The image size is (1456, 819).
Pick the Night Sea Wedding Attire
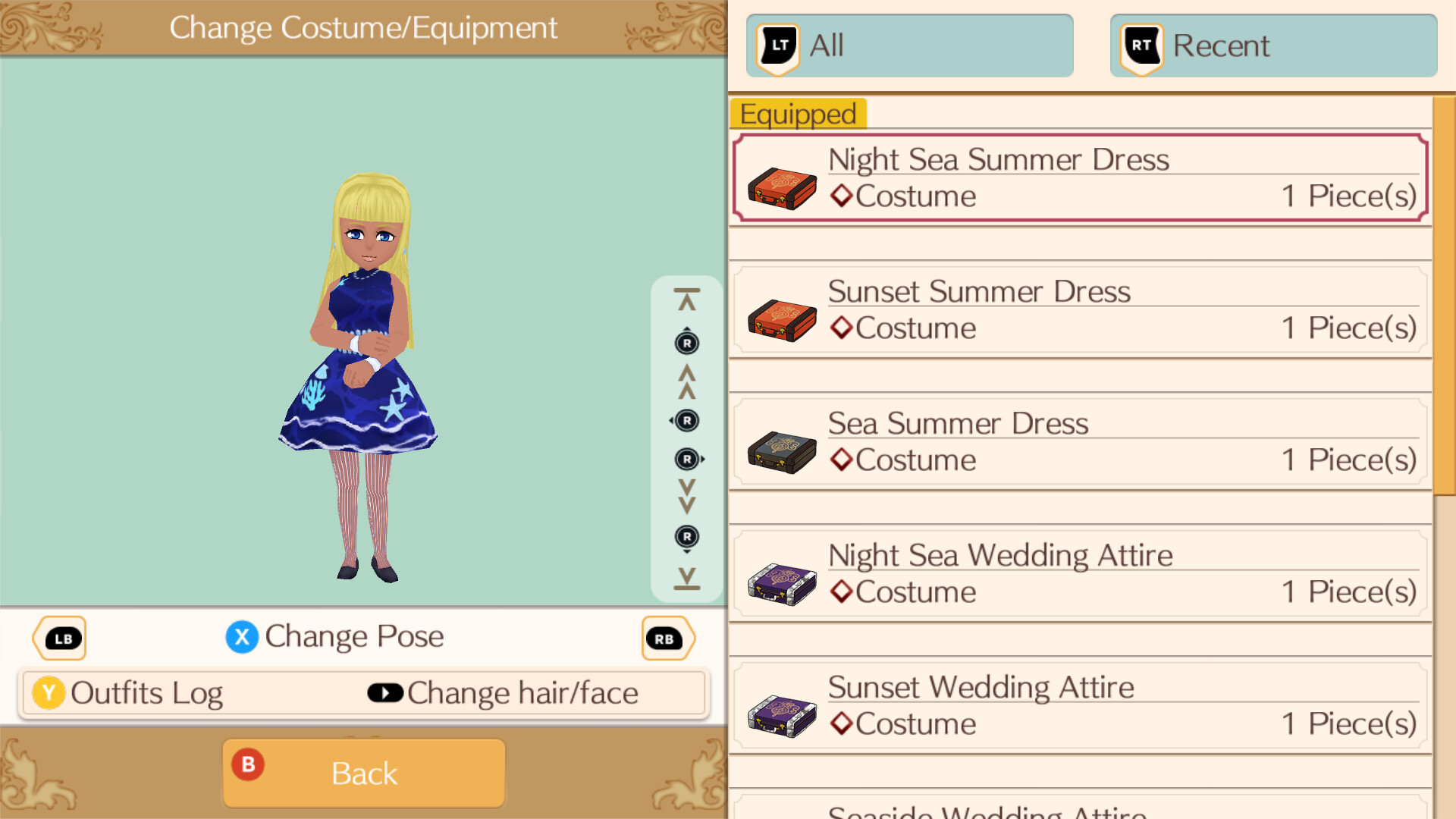pos(1080,574)
